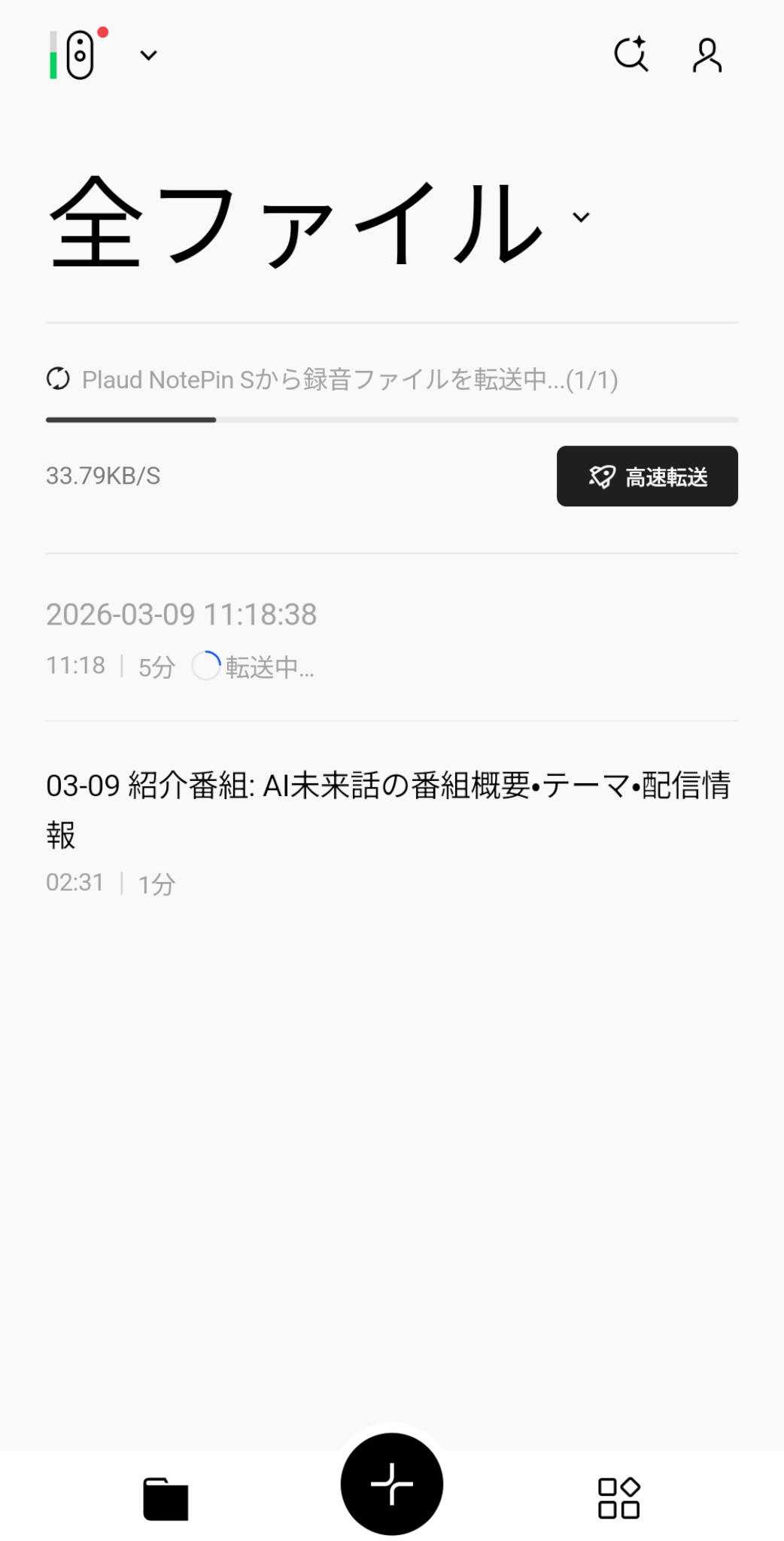Image resolution: width=784 pixels, height=1541 pixels.
Task: Switch to the files folder tab
Action: [166, 1499]
